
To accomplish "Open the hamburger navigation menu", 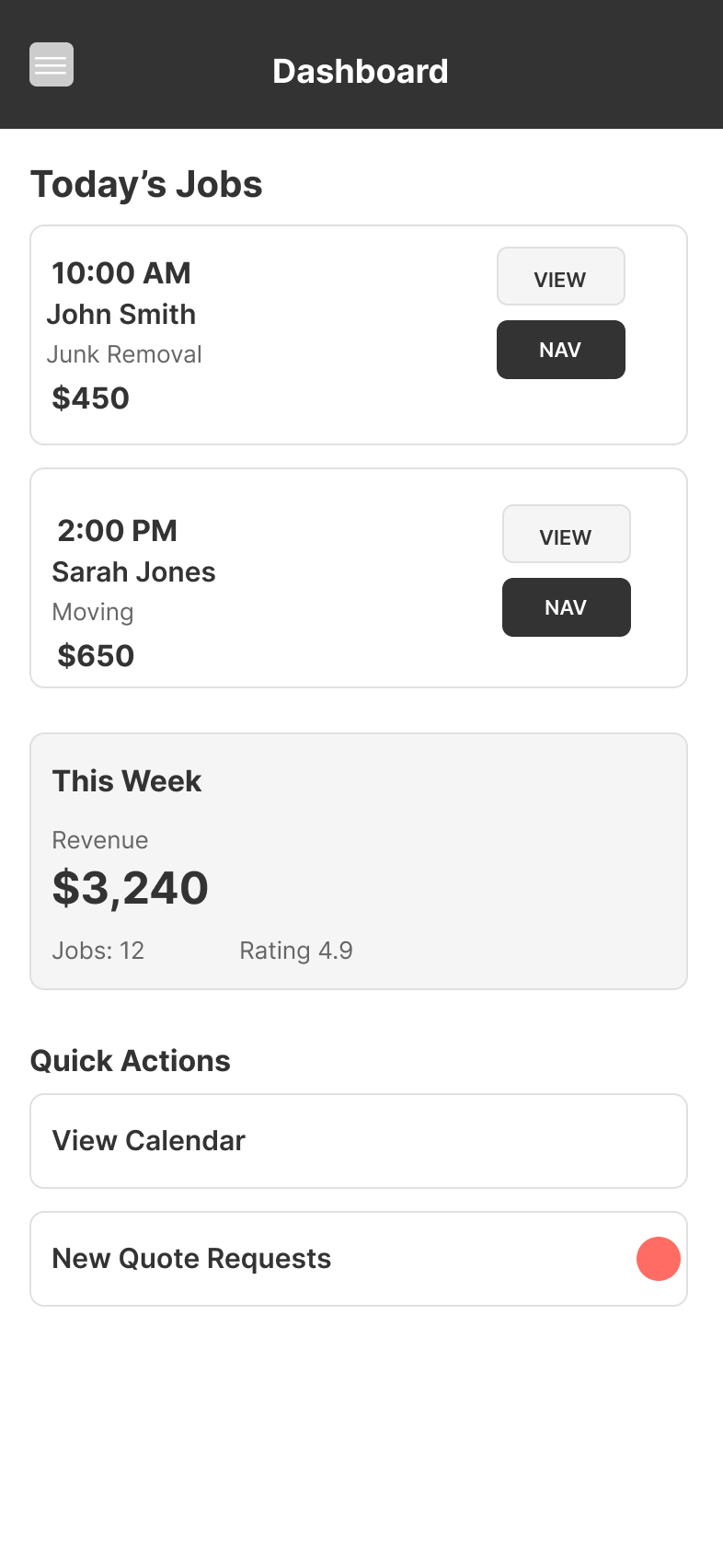I will (51, 63).
